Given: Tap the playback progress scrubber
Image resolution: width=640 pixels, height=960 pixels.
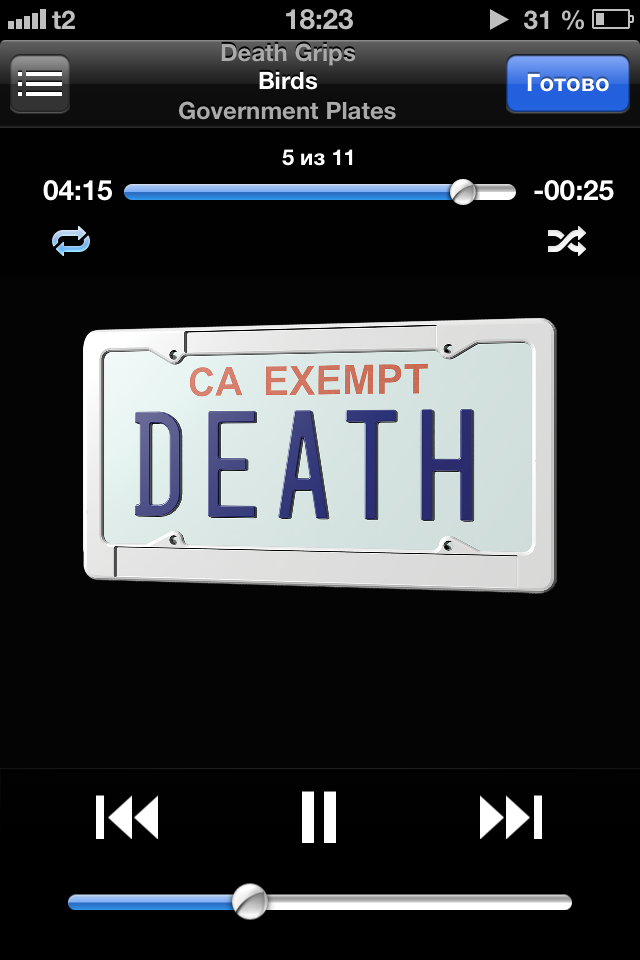Looking at the screenshot, I should [x=463, y=192].
